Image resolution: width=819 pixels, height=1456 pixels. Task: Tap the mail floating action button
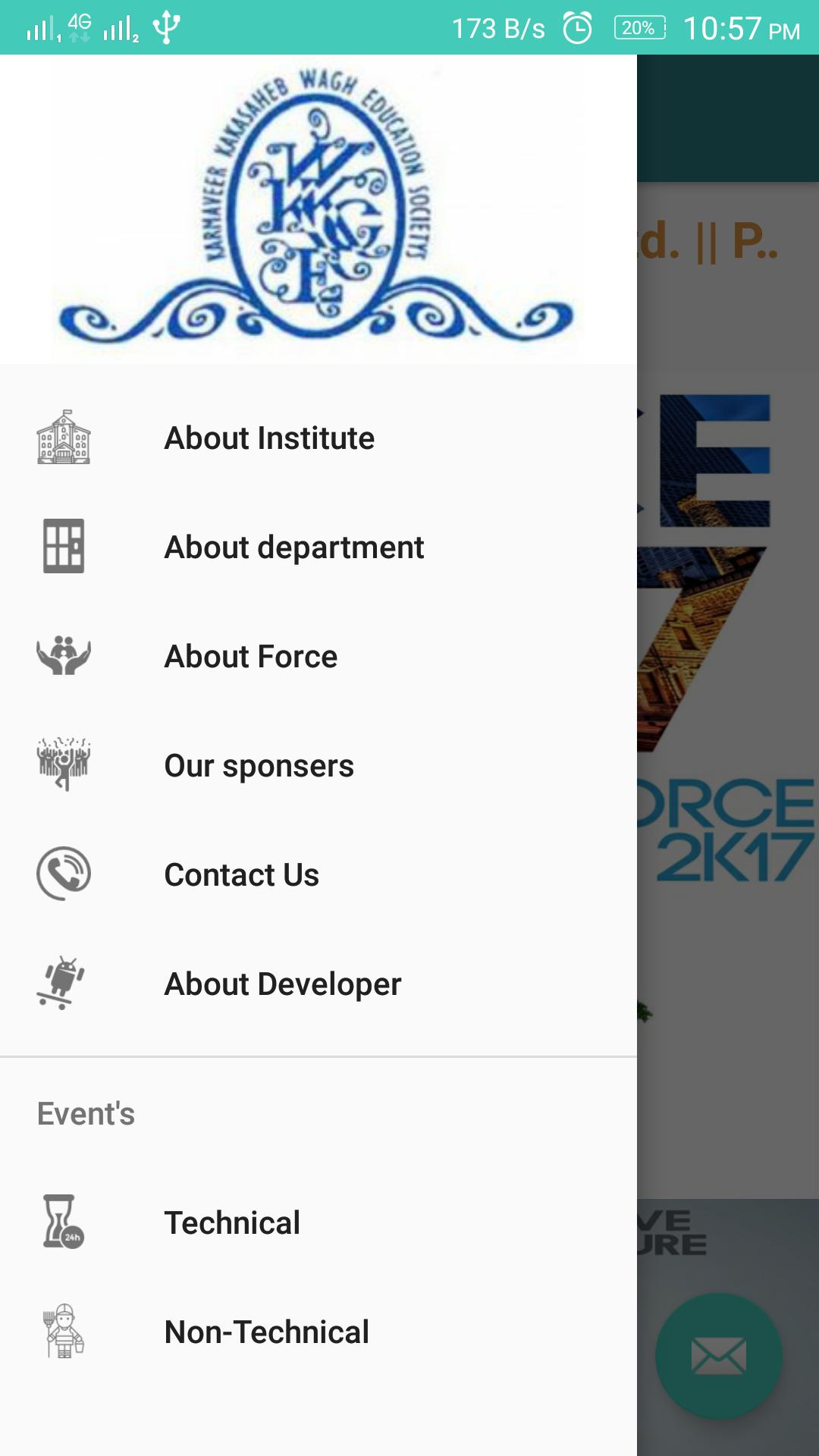click(x=718, y=1356)
